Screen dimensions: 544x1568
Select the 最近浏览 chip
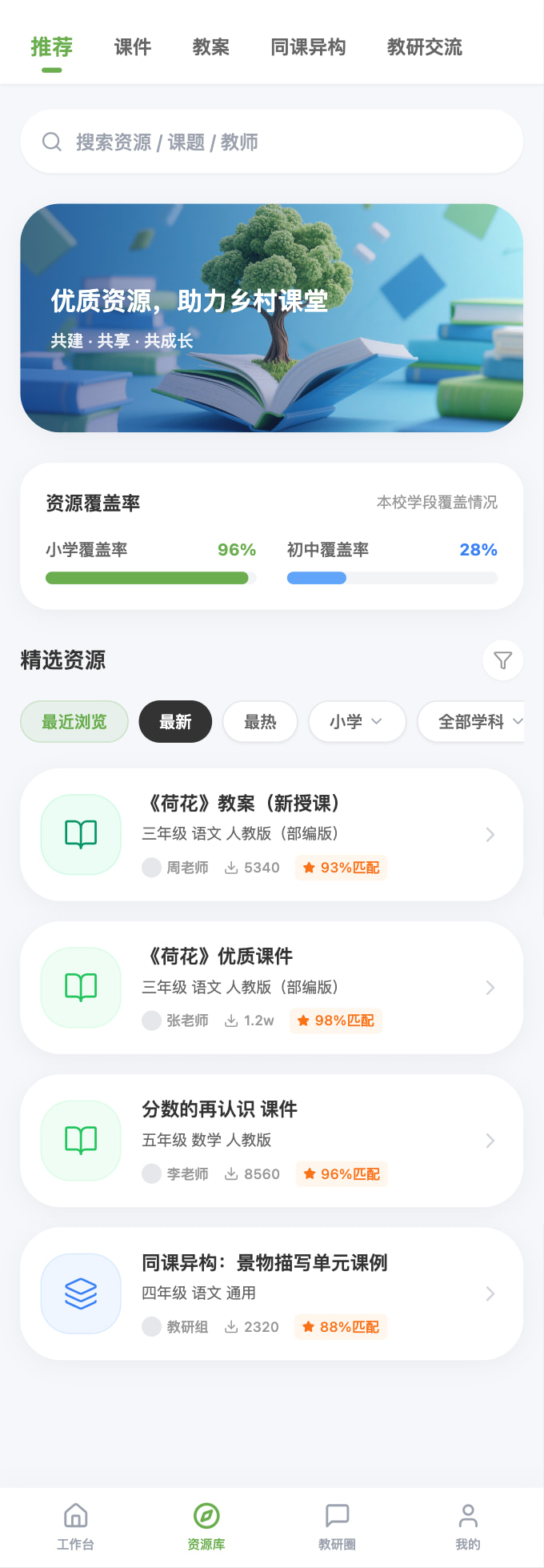pos(74,722)
